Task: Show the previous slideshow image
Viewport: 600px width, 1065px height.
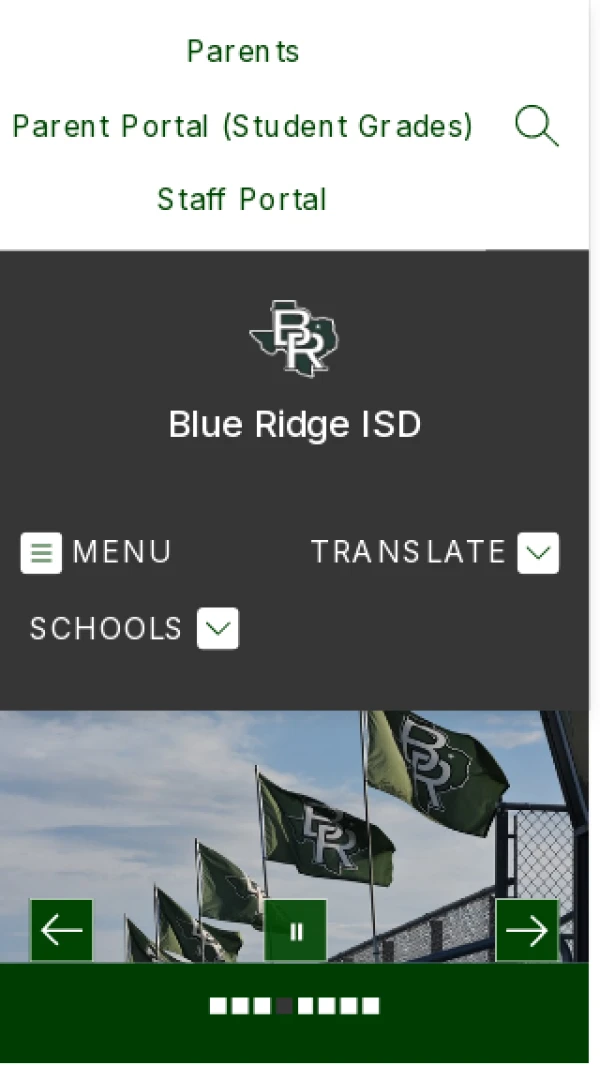Action: [x=62, y=931]
